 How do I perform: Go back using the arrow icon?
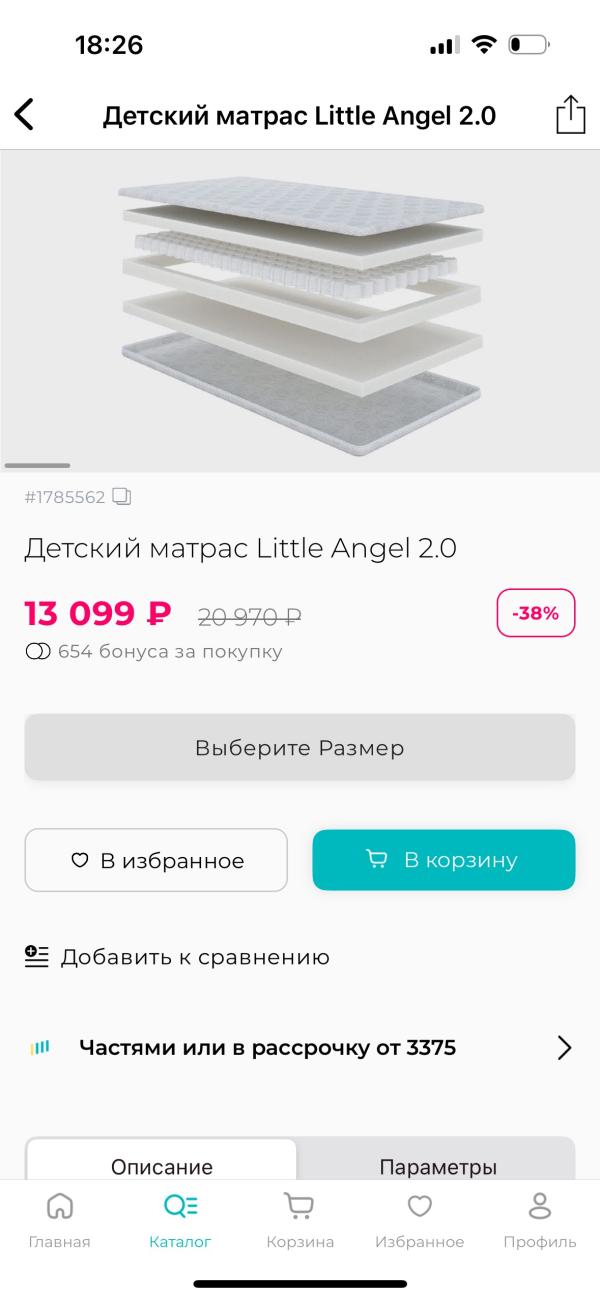25,115
